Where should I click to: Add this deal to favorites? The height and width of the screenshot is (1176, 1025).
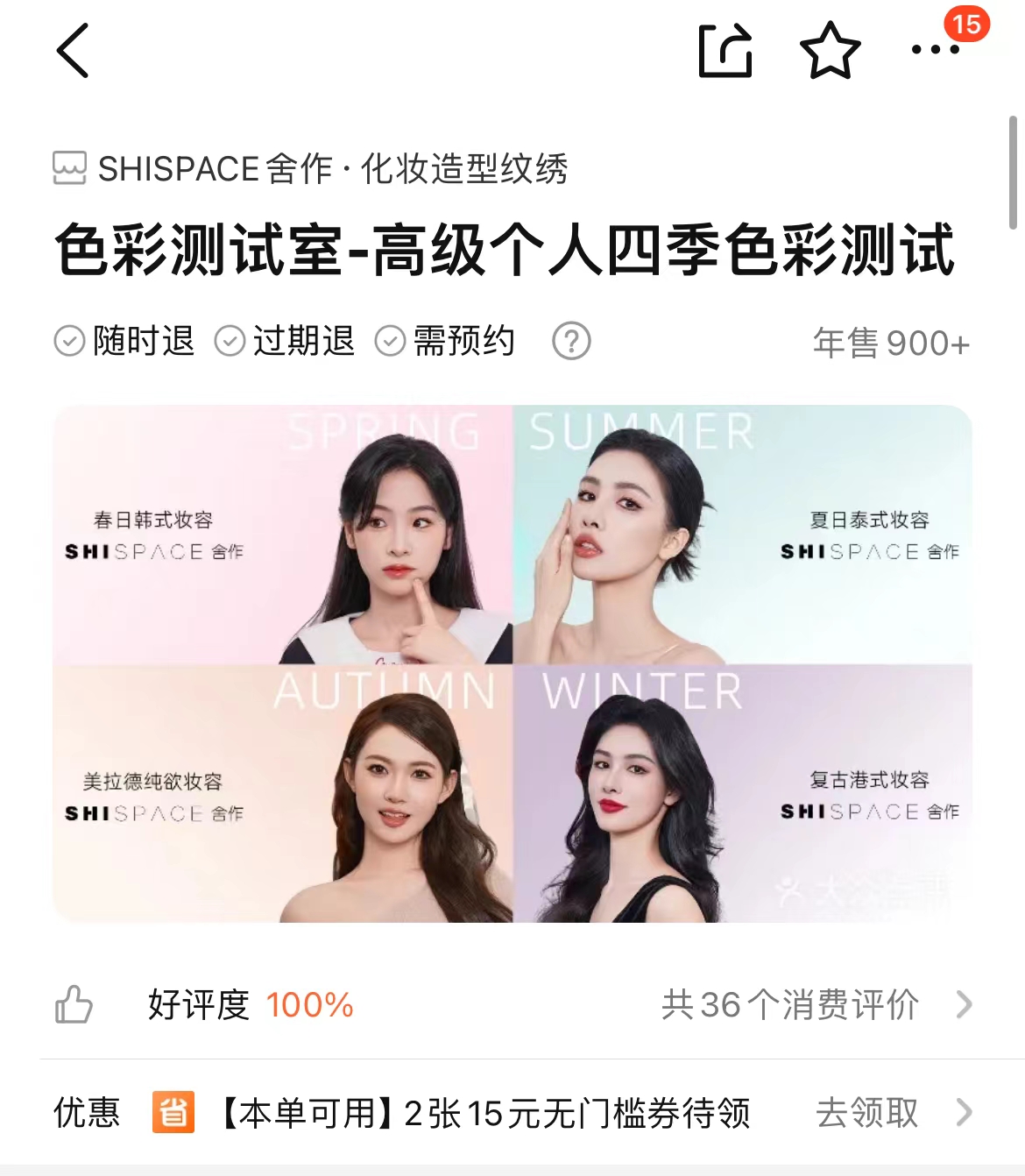[x=830, y=51]
